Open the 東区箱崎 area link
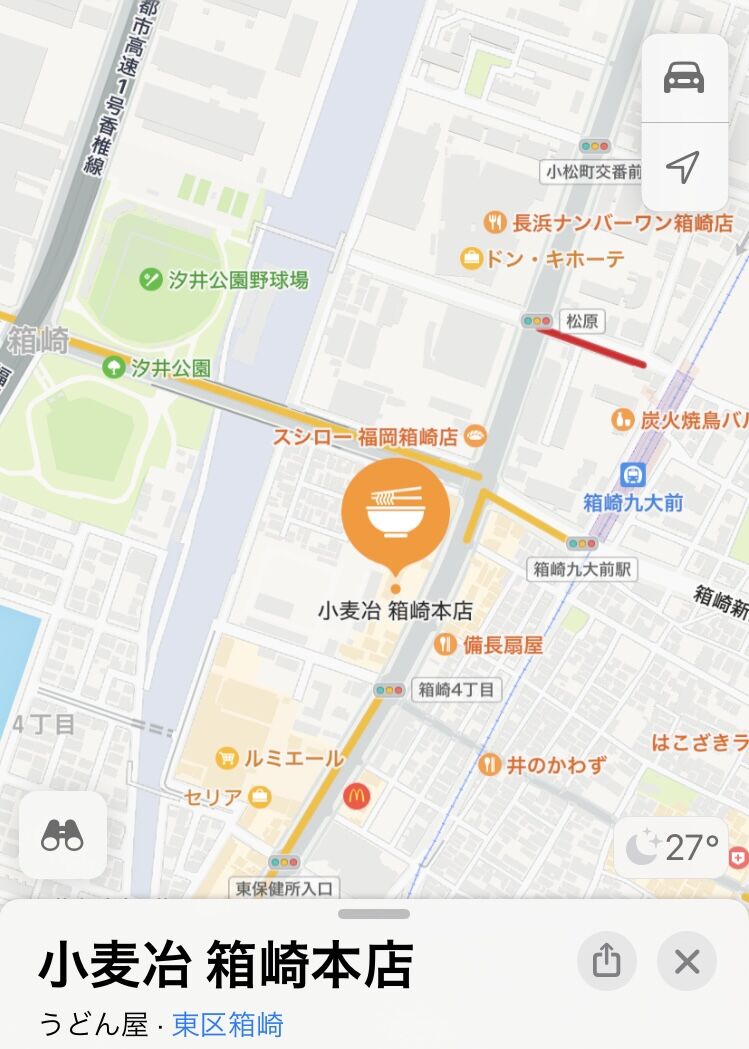Viewport: 749px width, 1049px height. tap(228, 1024)
